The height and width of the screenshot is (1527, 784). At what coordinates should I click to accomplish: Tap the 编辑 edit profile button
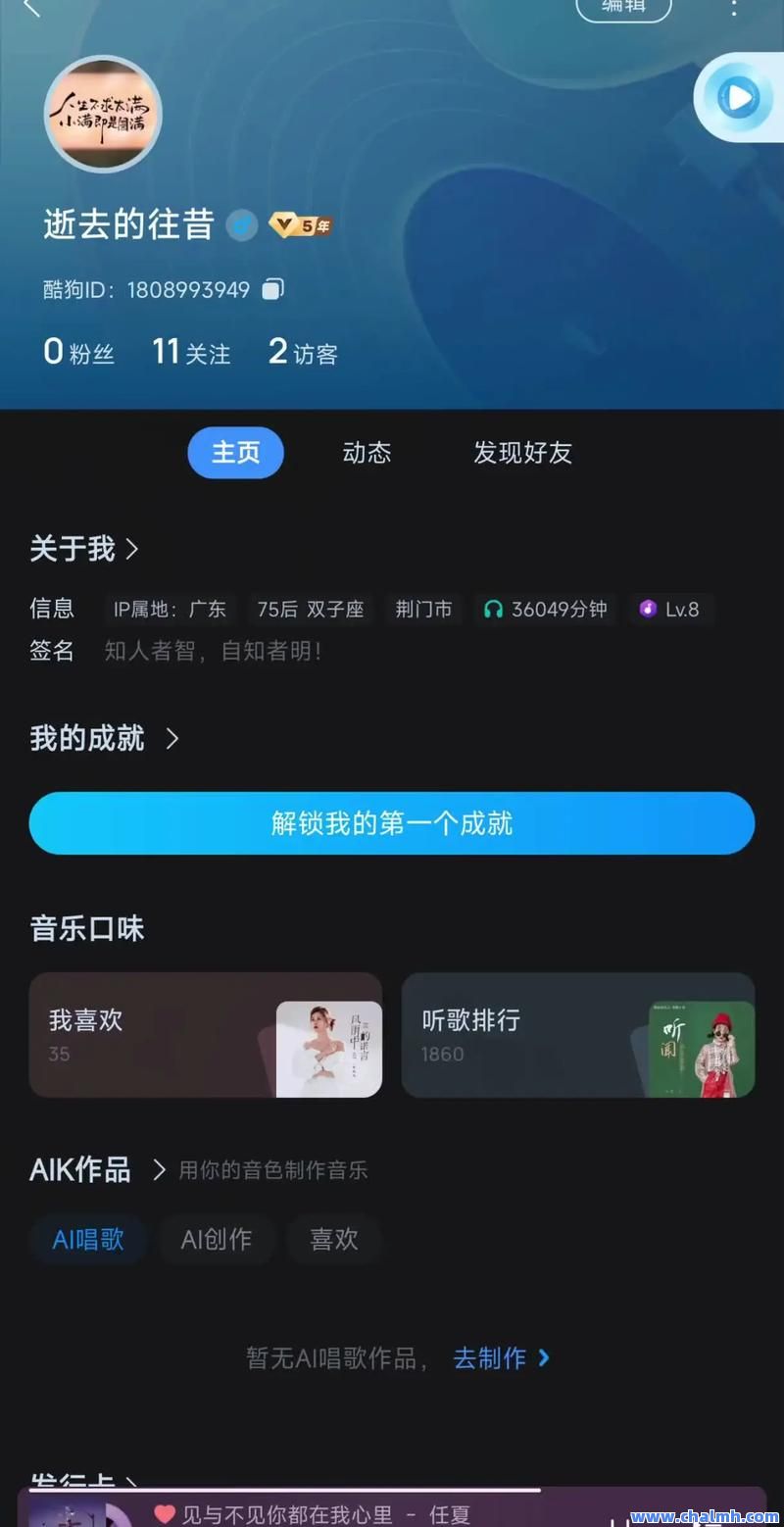(x=623, y=8)
